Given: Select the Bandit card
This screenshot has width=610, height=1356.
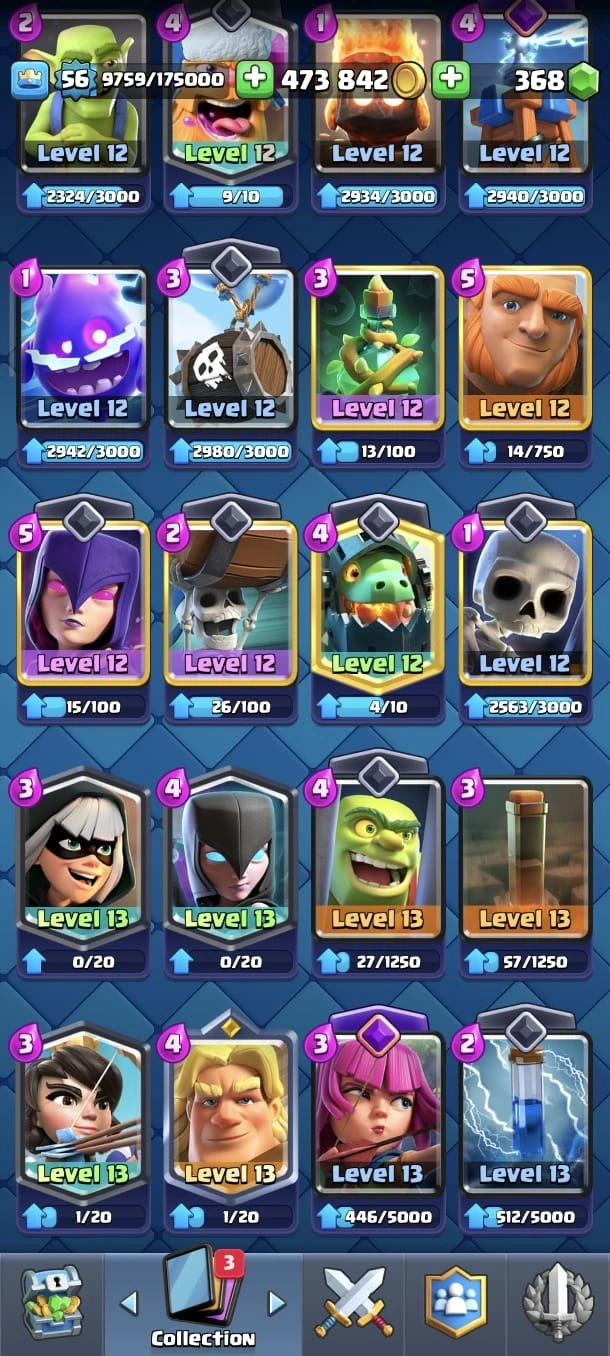Looking at the screenshot, I should 84,860.
